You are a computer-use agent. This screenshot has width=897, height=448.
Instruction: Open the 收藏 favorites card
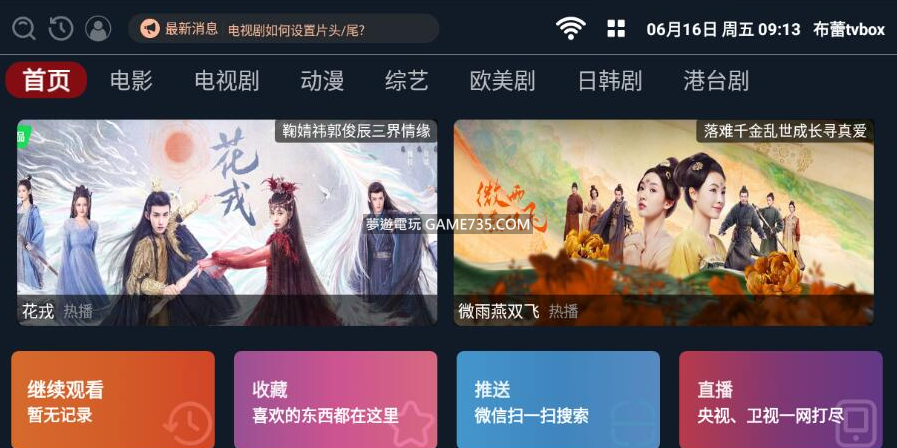pos(335,400)
